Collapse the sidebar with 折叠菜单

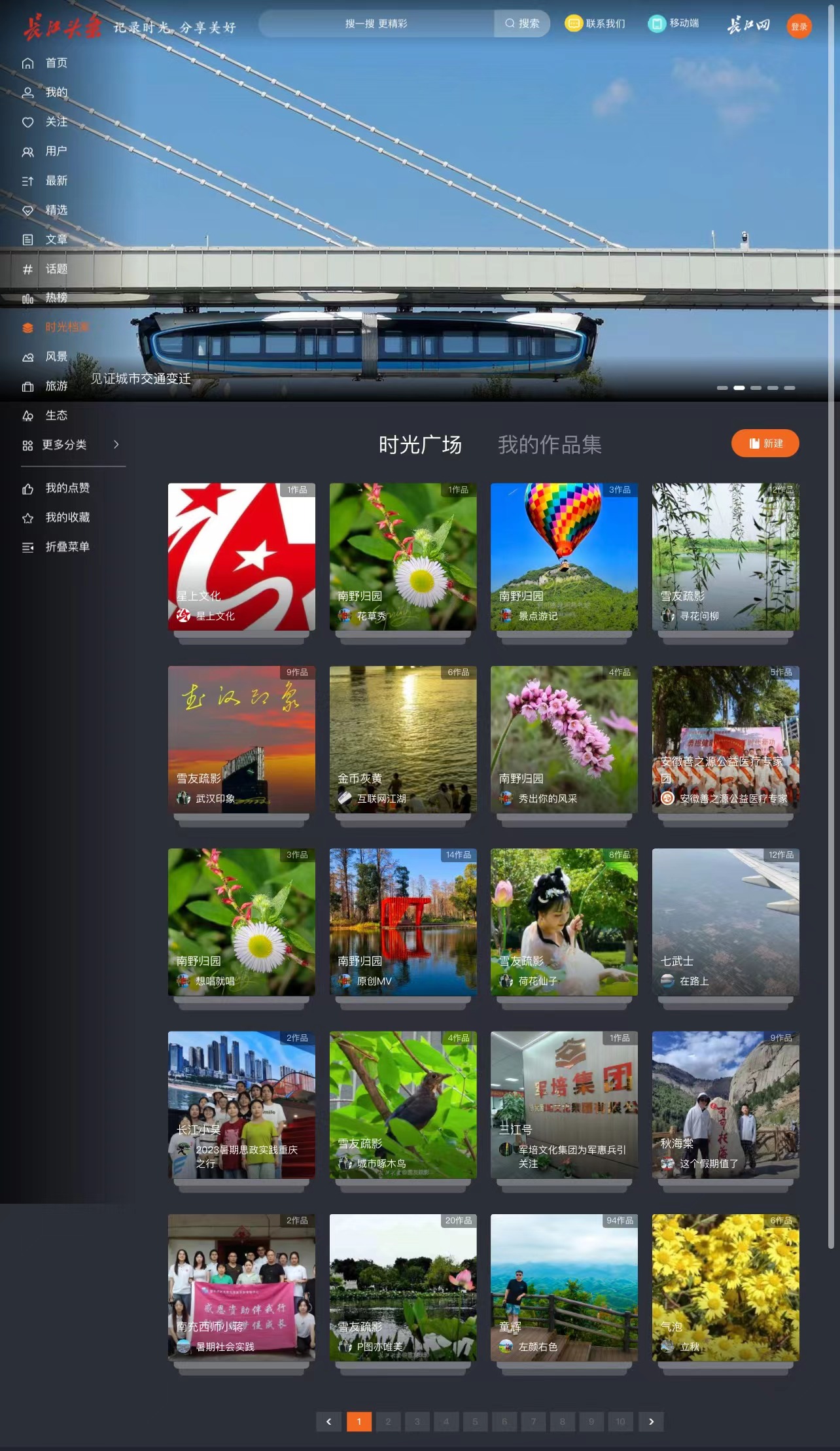(x=67, y=547)
